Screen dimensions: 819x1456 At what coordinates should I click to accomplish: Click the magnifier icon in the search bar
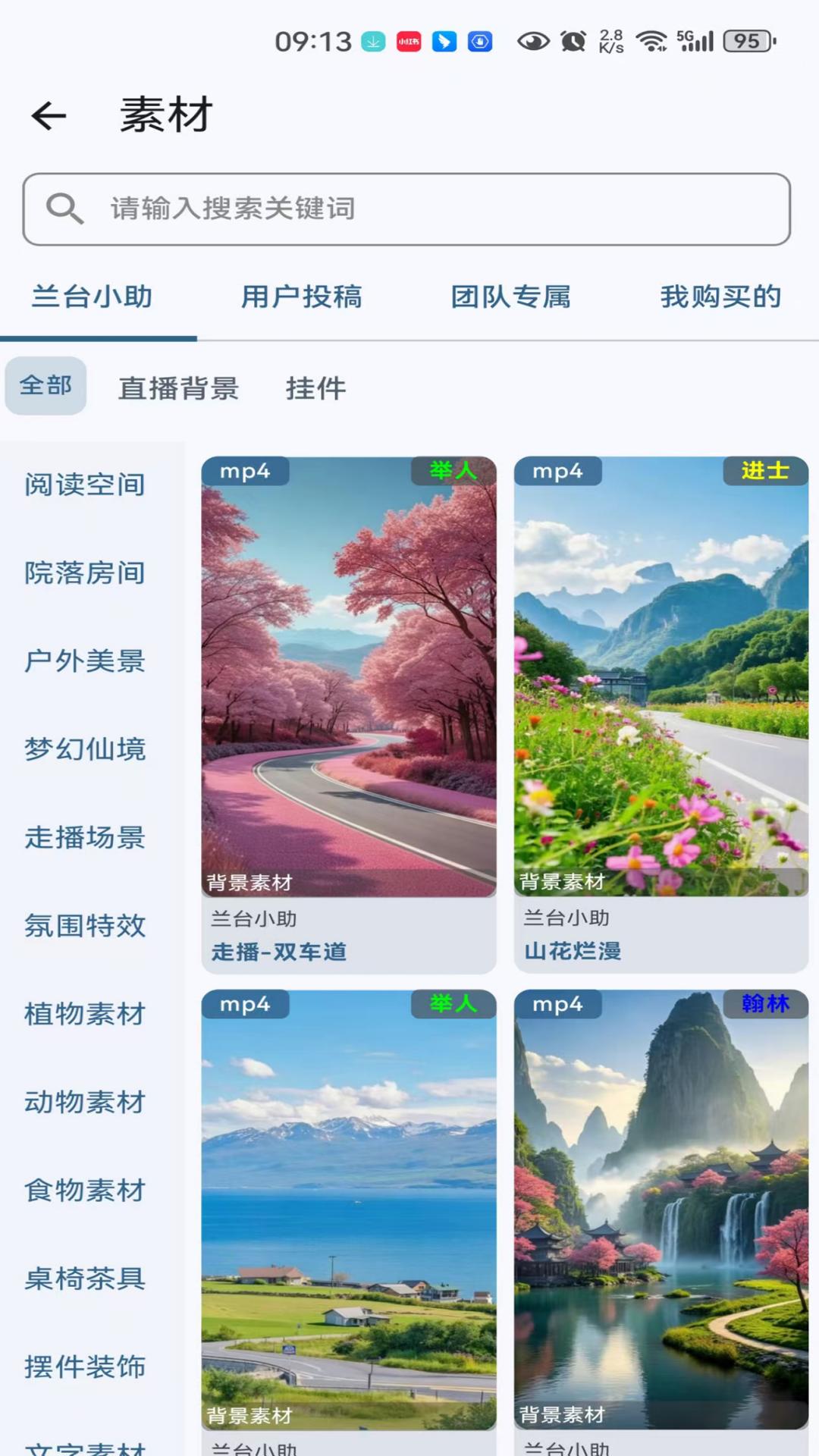click(67, 209)
